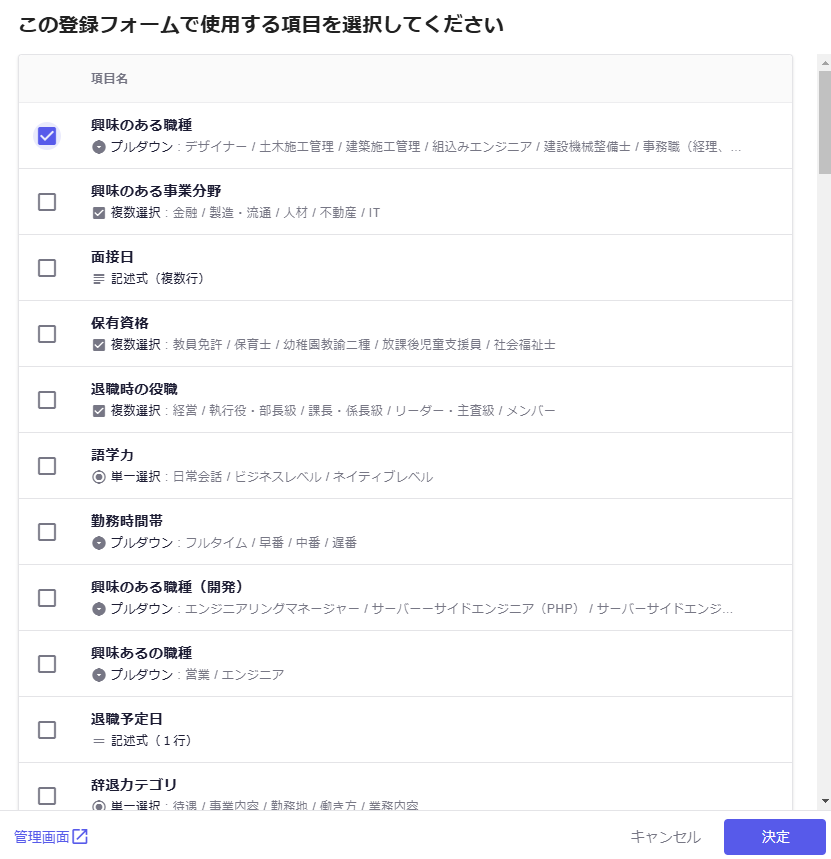Uncheck the 興味のある職種 checkbox
The width and height of the screenshot is (831, 859).
tap(47, 136)
